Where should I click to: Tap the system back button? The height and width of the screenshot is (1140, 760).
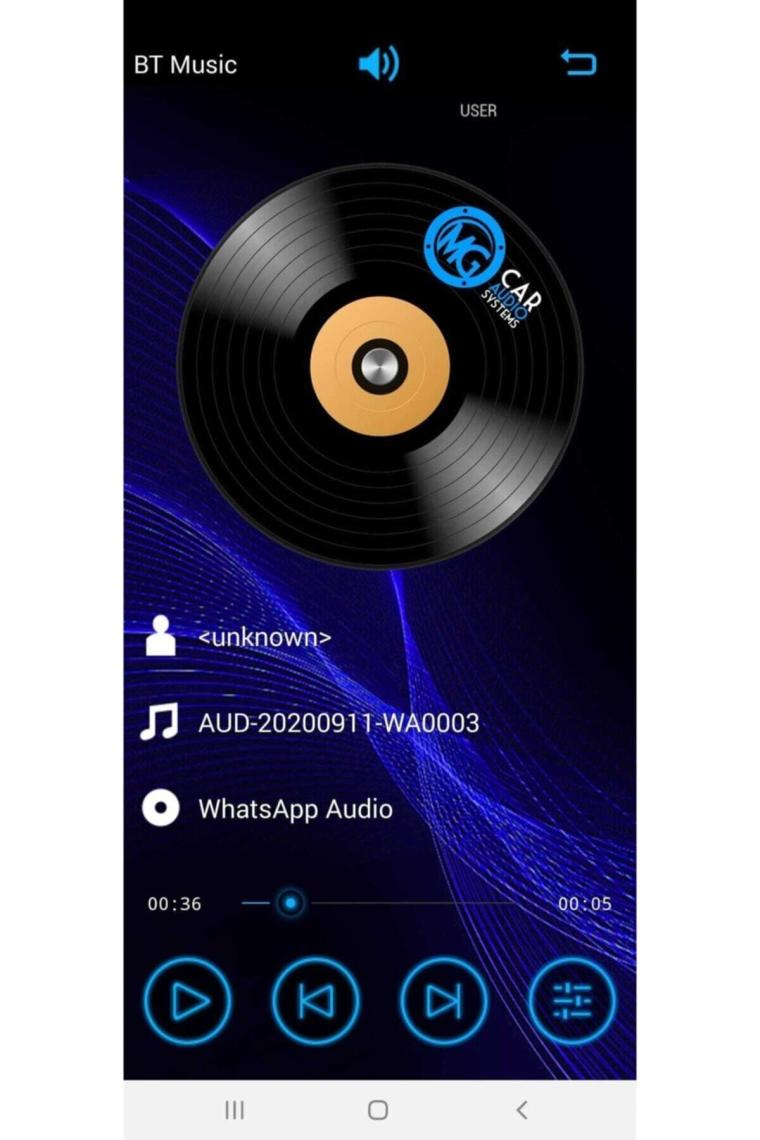[521, 1109]
